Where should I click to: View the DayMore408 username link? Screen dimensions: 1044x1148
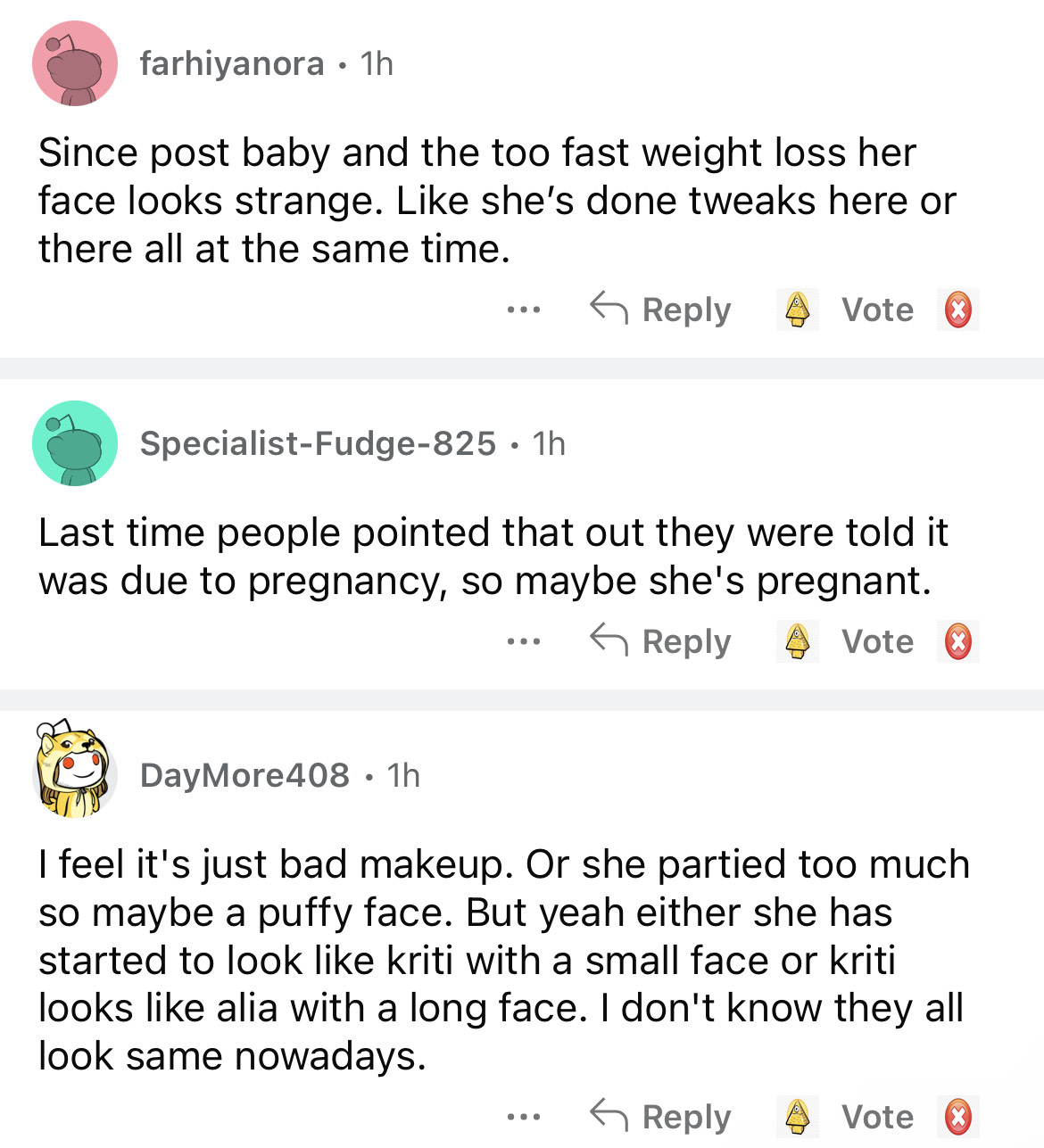[244, 775]
